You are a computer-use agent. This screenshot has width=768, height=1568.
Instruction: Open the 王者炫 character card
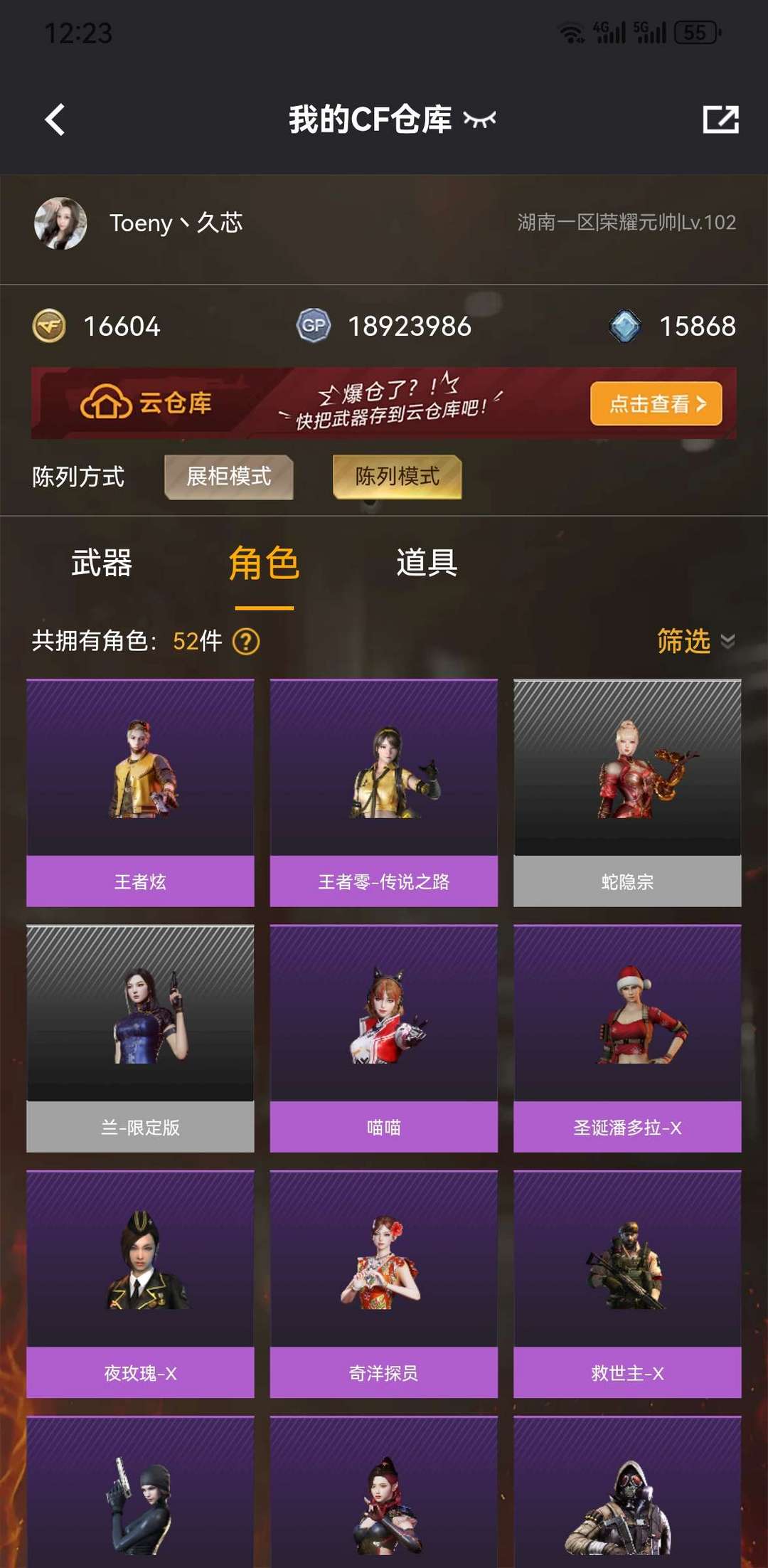(x=140, y=793)
